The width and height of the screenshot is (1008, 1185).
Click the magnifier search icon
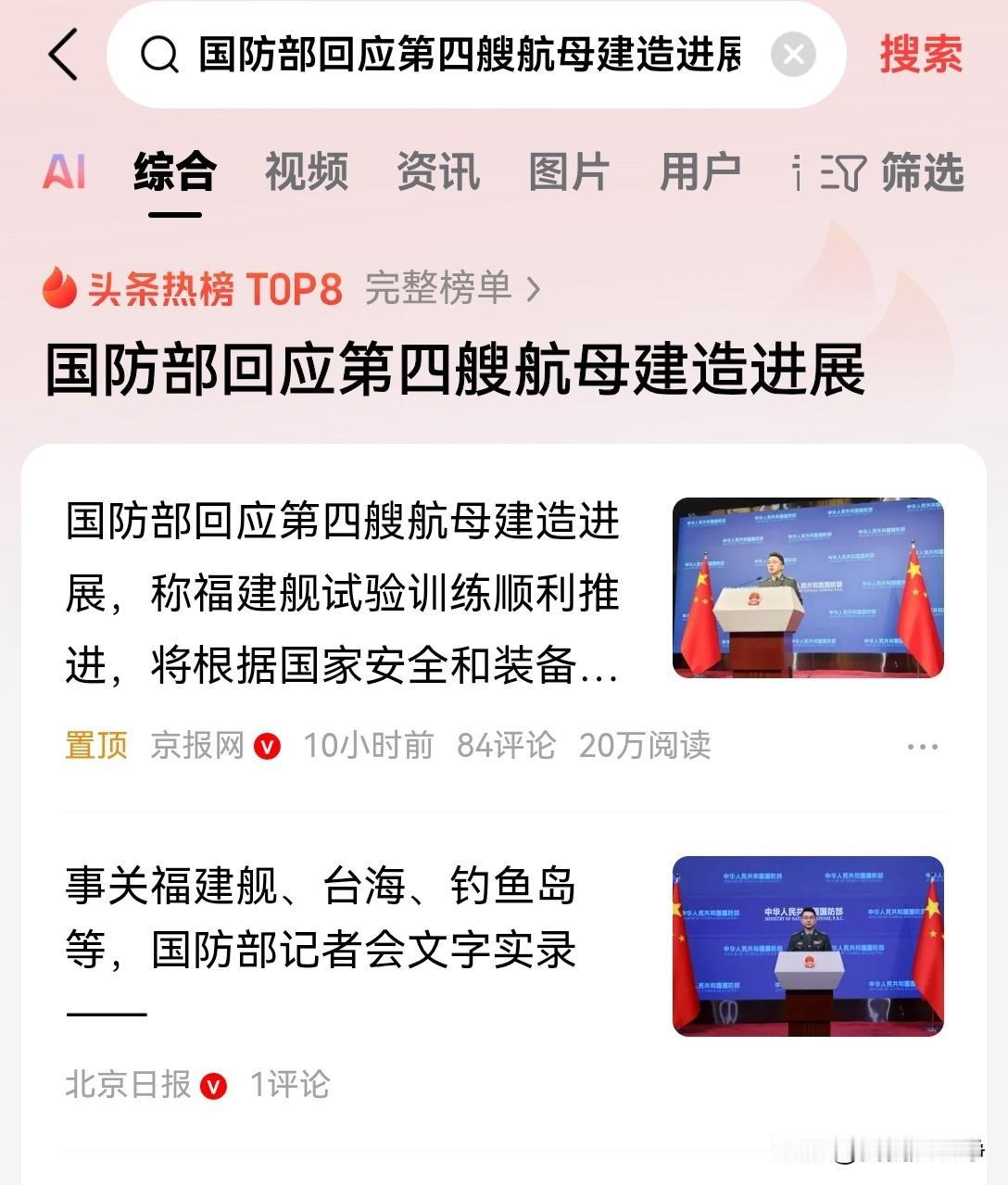[x=159, y=56]
